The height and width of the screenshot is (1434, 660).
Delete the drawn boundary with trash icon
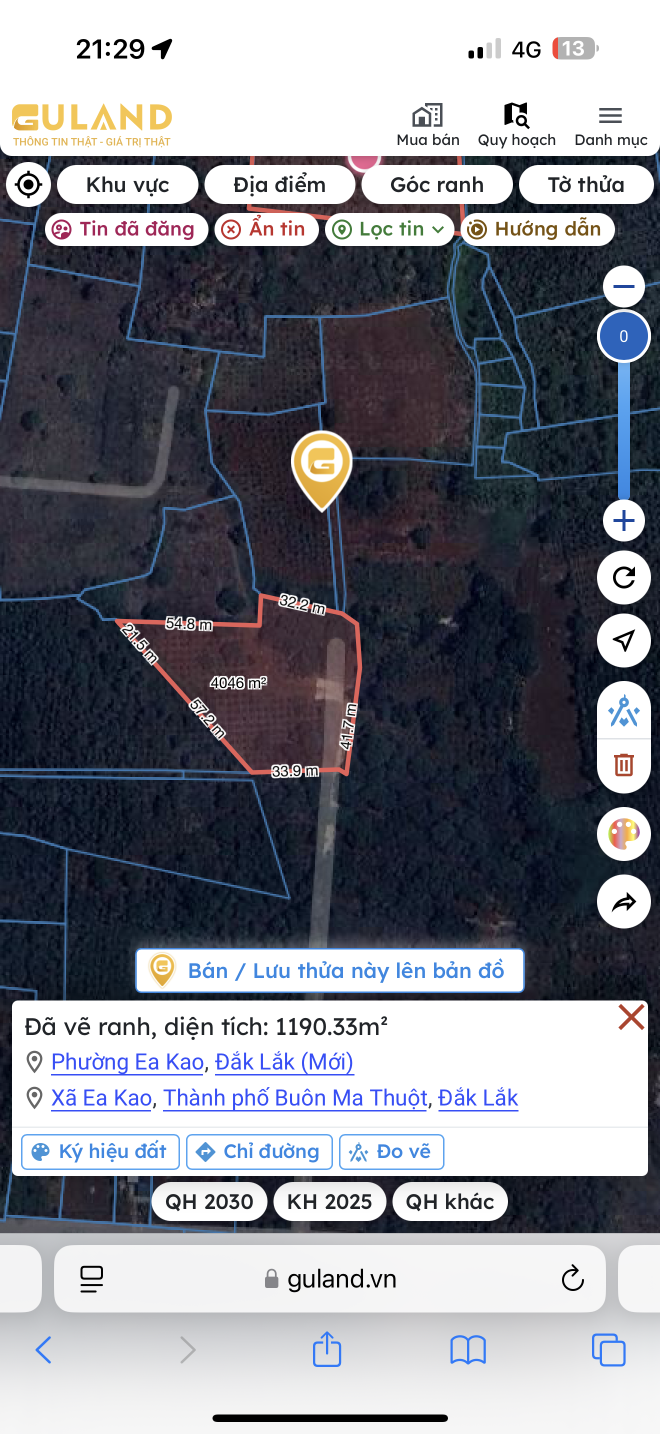pyautogui.click(x=624, y=765)
